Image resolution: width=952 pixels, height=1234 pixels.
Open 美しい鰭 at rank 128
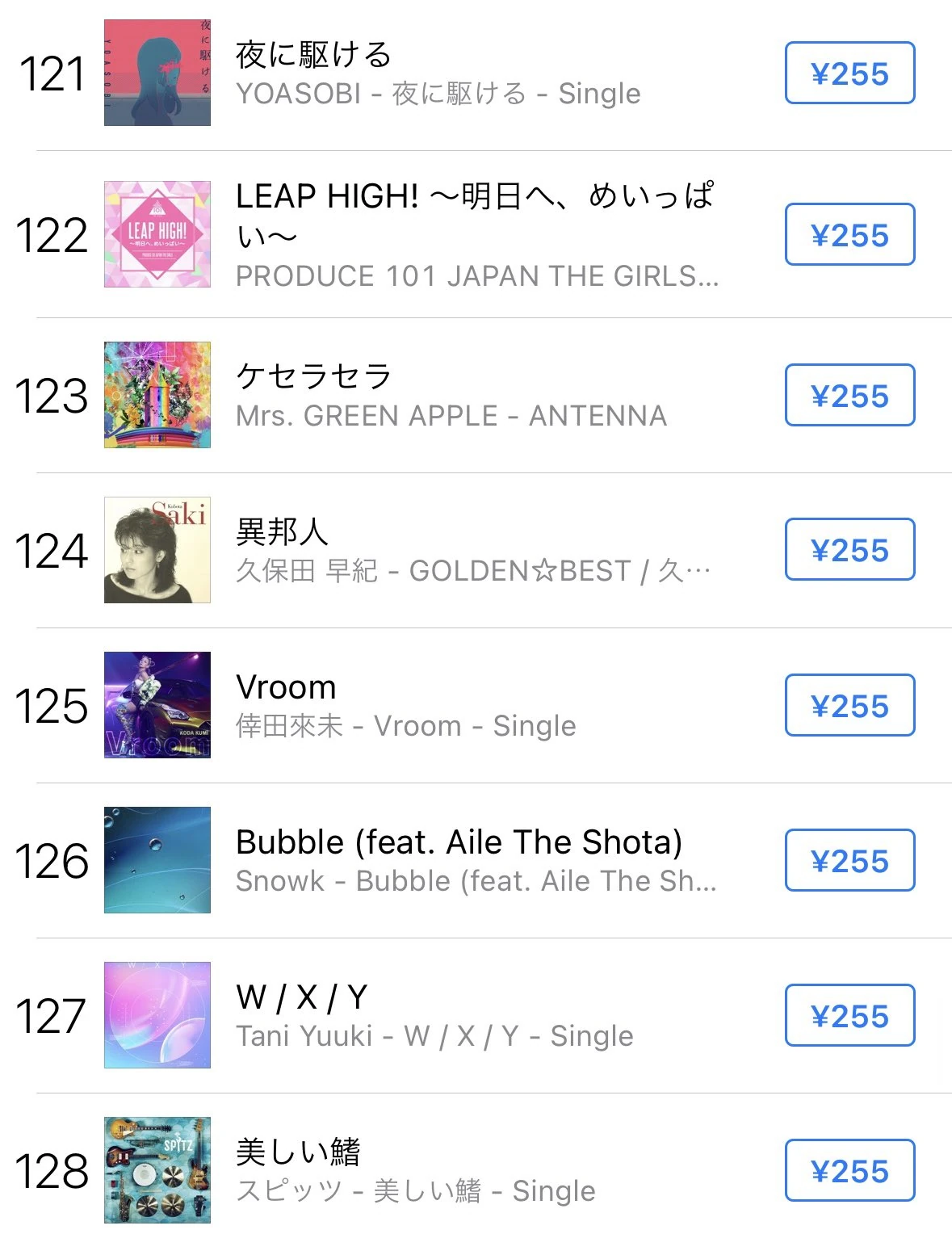click(415, 1171)
